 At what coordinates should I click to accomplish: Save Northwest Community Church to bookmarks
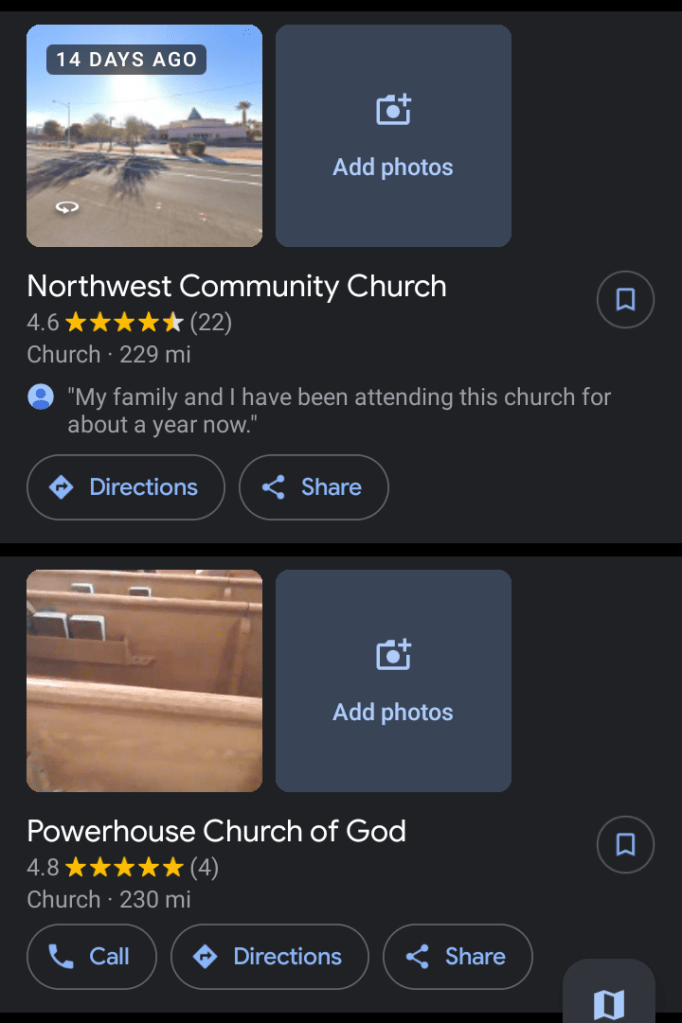(x=625, y=299)
